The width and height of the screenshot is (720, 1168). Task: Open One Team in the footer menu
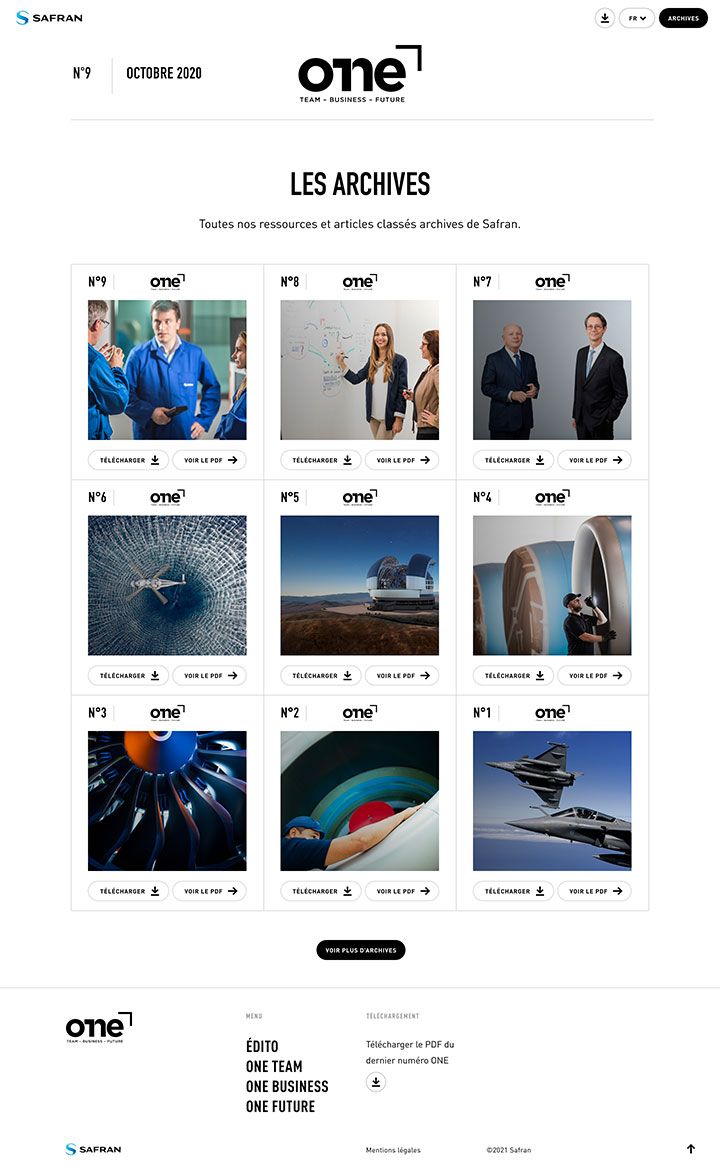(274, 1067)
